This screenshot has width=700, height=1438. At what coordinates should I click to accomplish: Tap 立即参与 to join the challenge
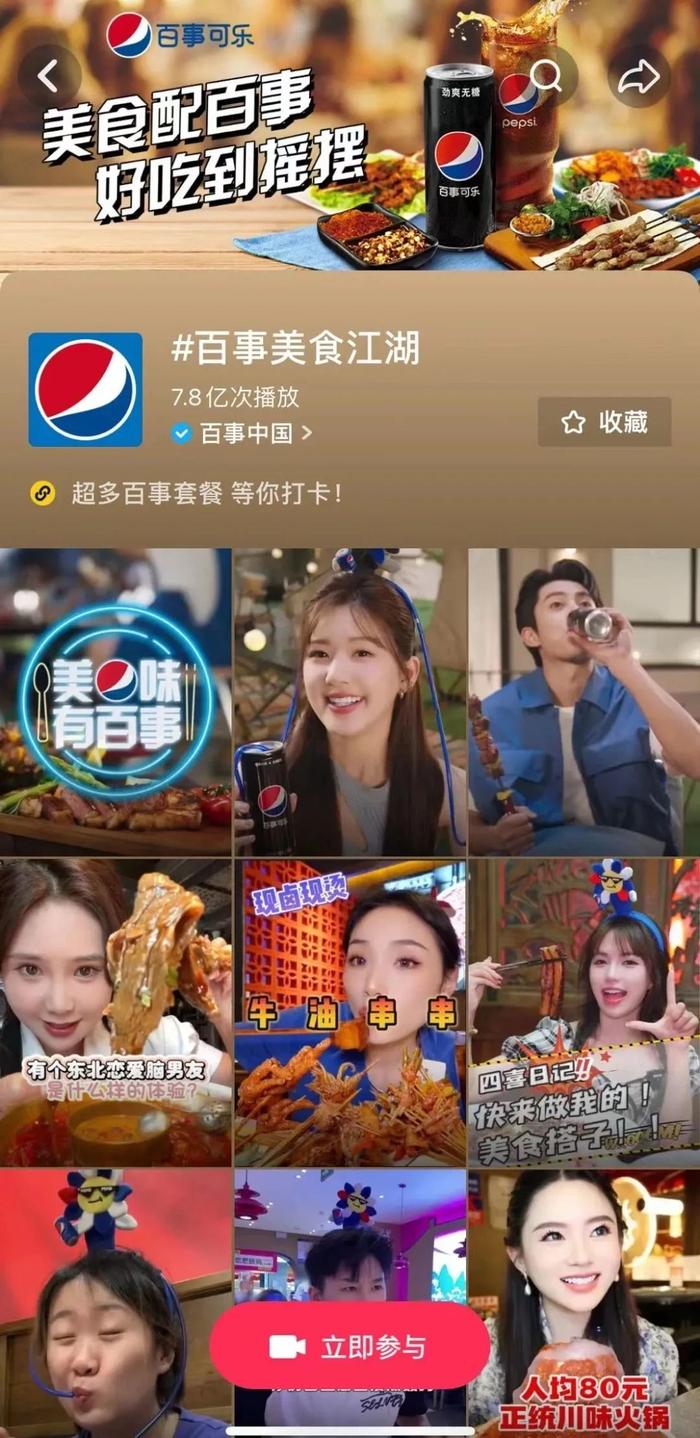pos(350,1346)
